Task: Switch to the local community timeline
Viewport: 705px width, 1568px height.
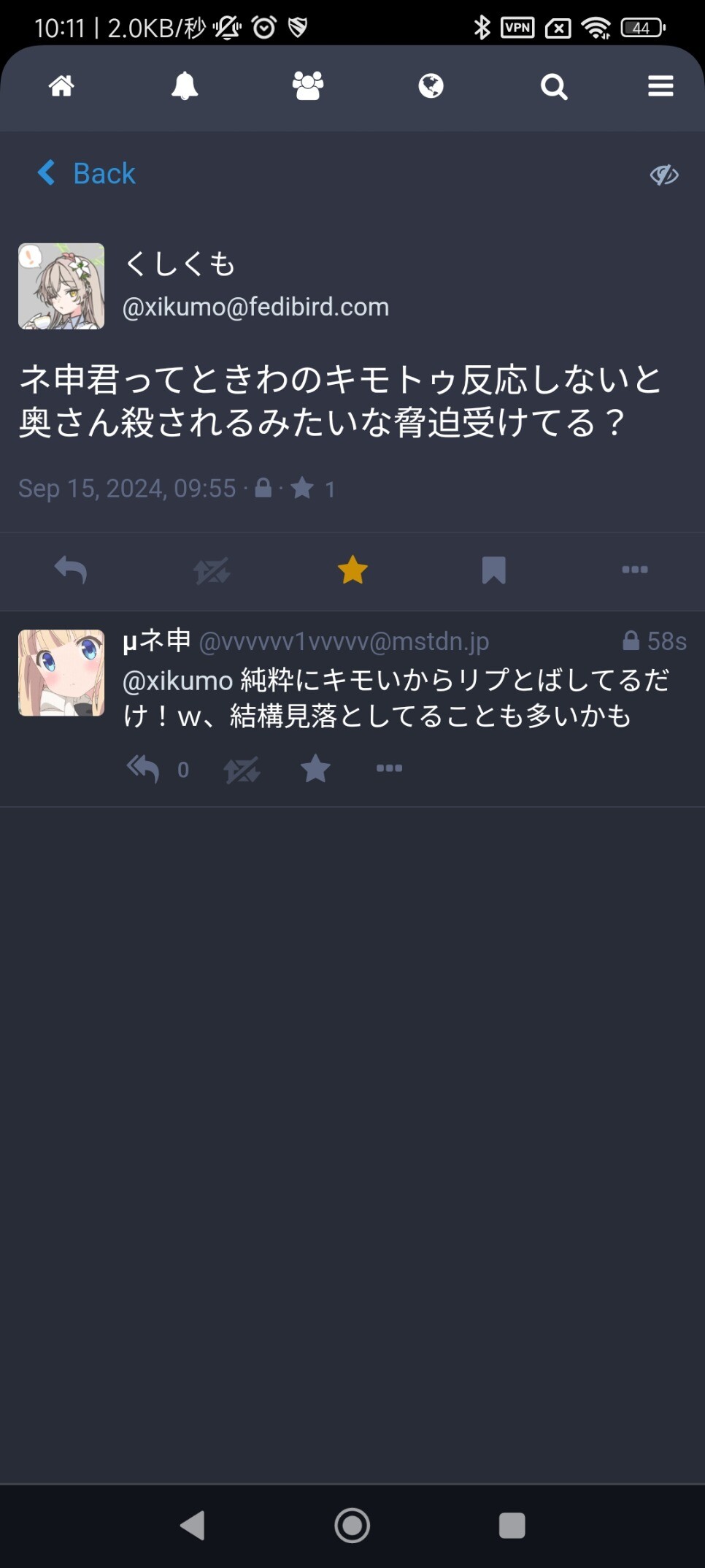Action: [308, 86]
